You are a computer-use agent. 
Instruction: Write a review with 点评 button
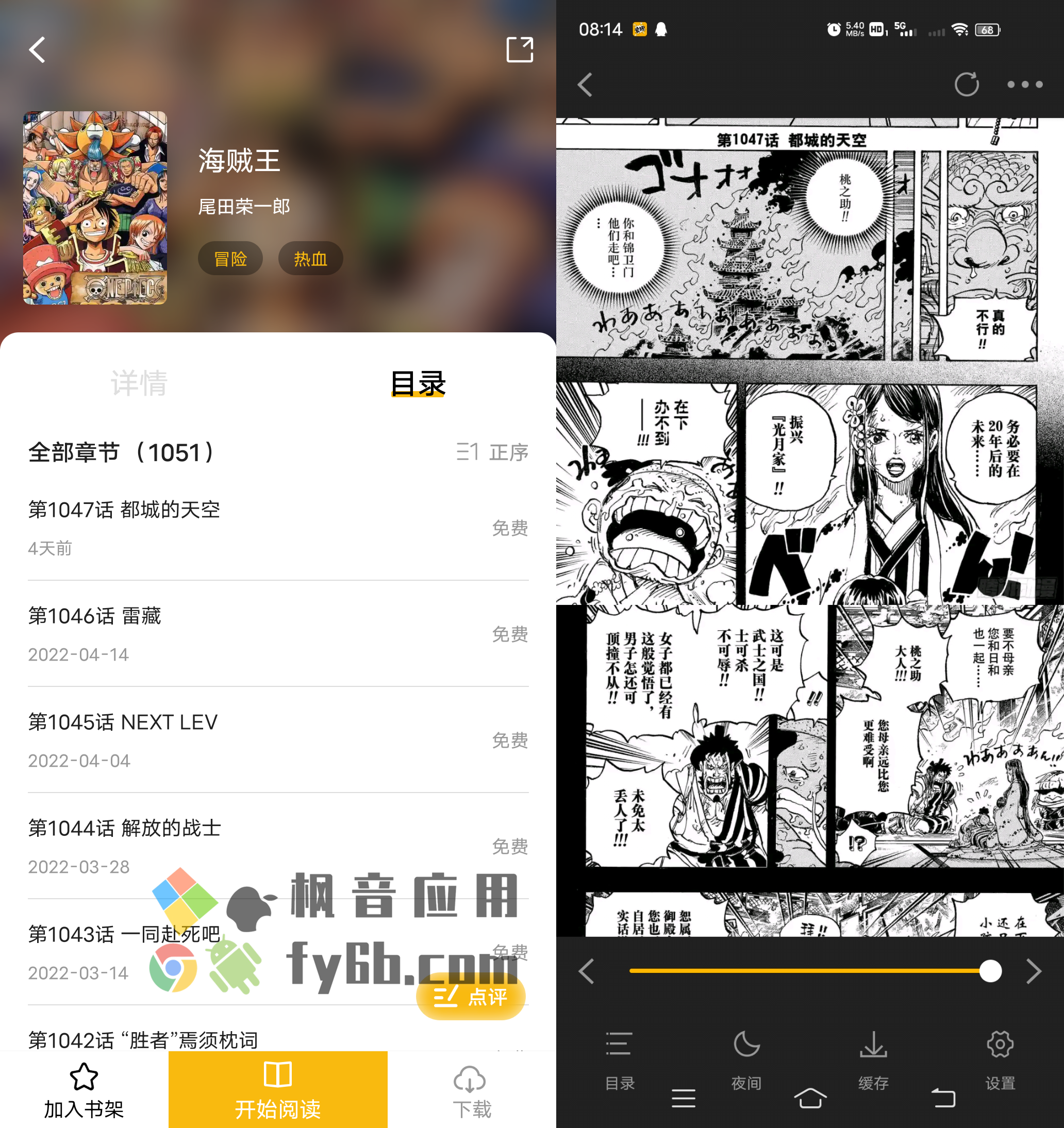(470, 997)
